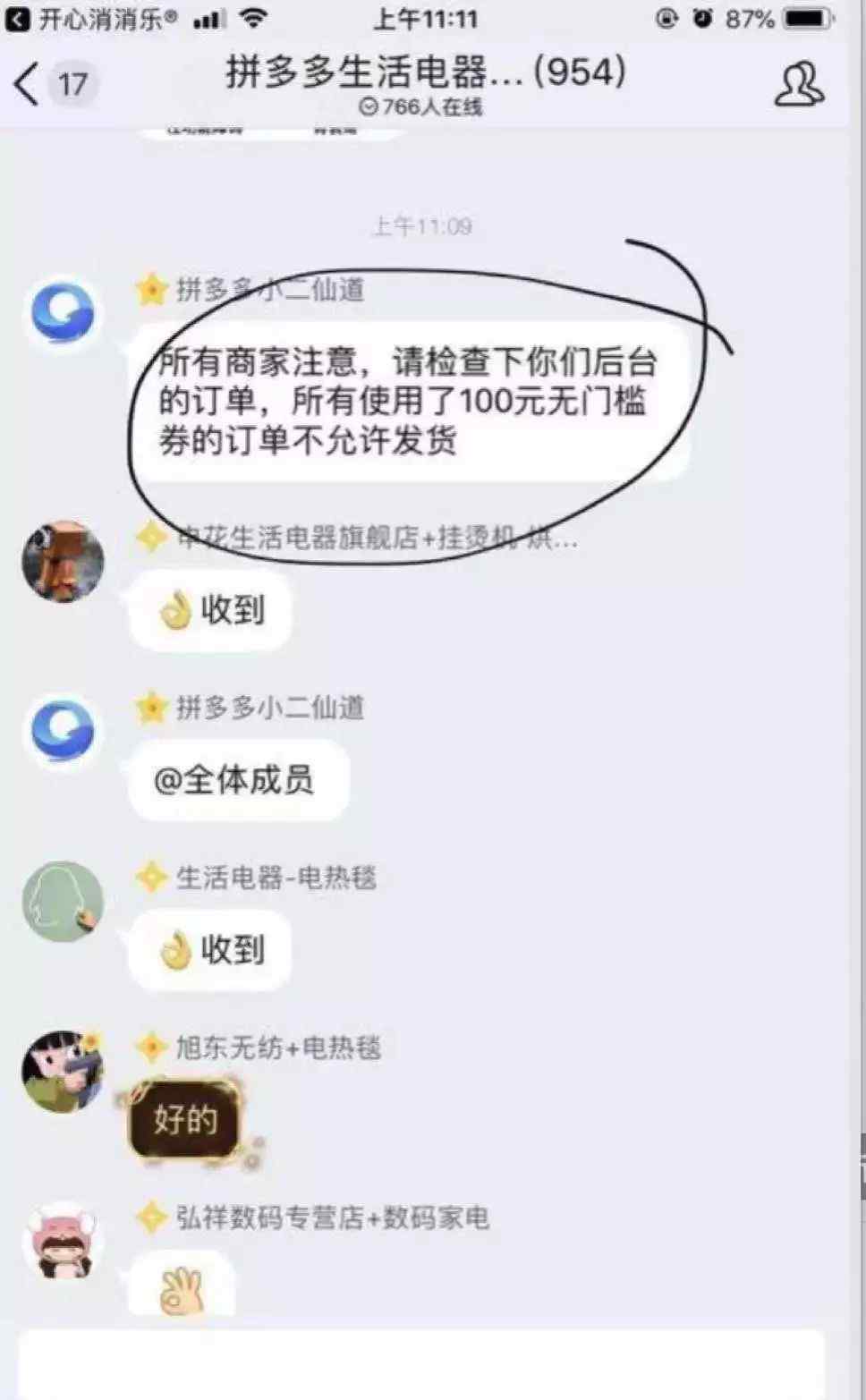This screenshot has height=1400, width=866.
Task: View 旭东无纺+电热毯's profile picture
Action: [63, 1071]
